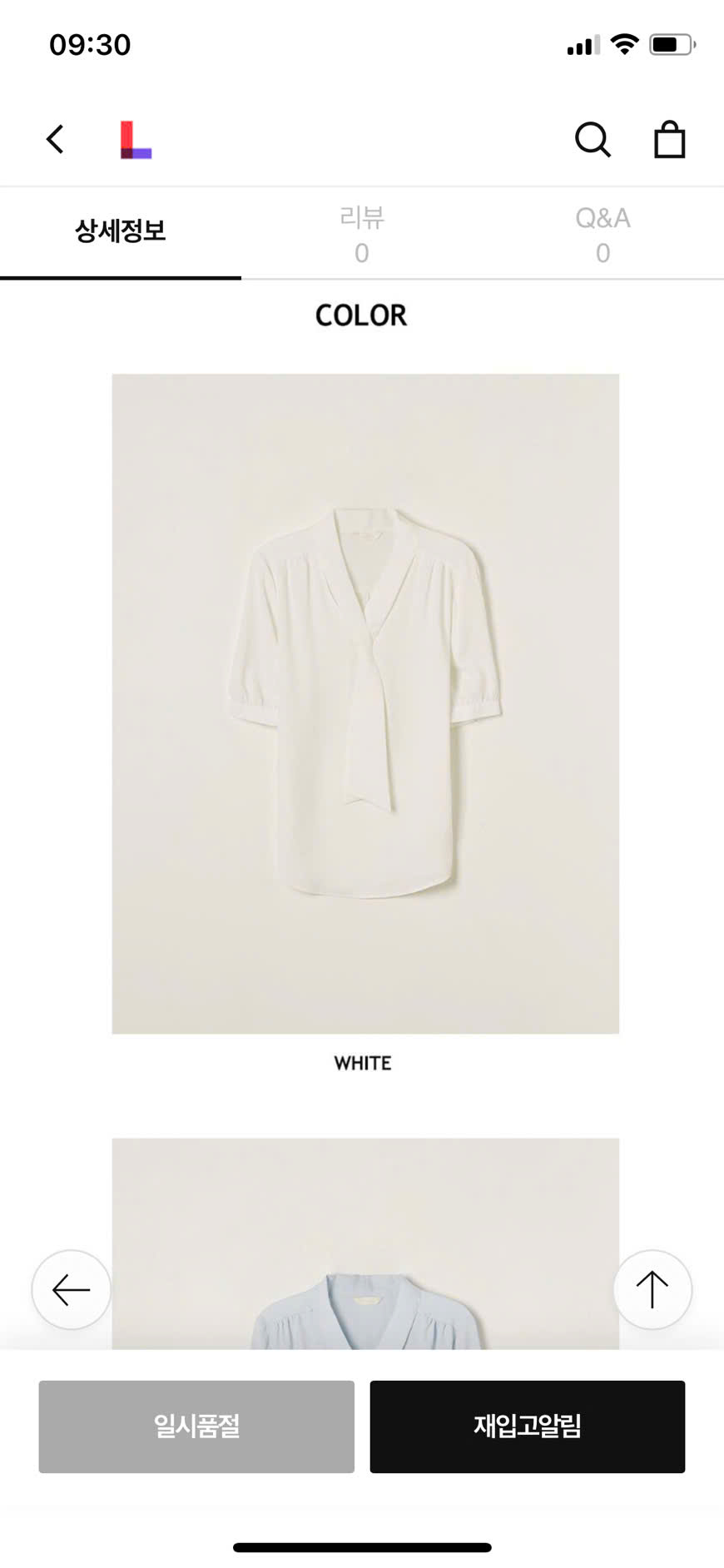Go to the home page via logo
724x1568 pixels.
136,140
